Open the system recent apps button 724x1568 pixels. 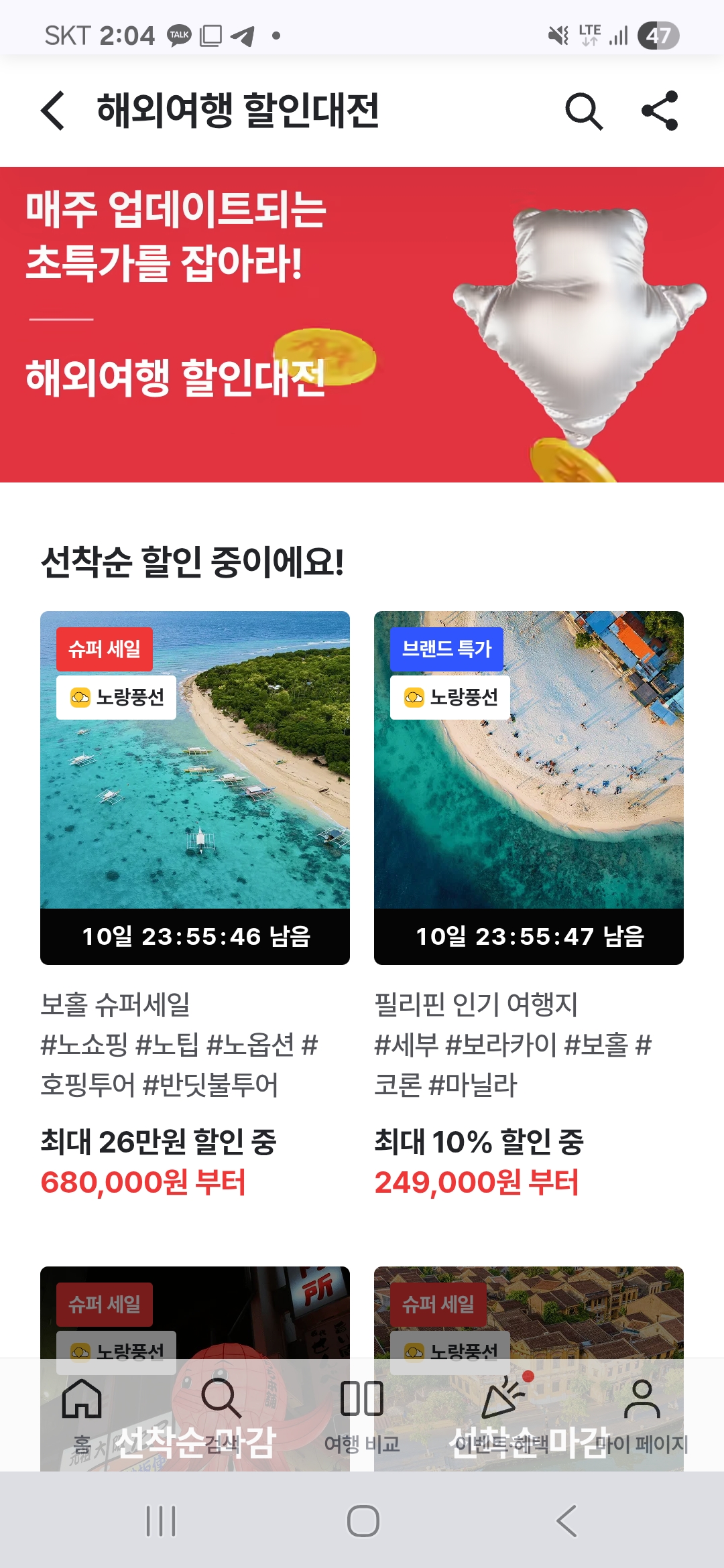(161, 1520)
